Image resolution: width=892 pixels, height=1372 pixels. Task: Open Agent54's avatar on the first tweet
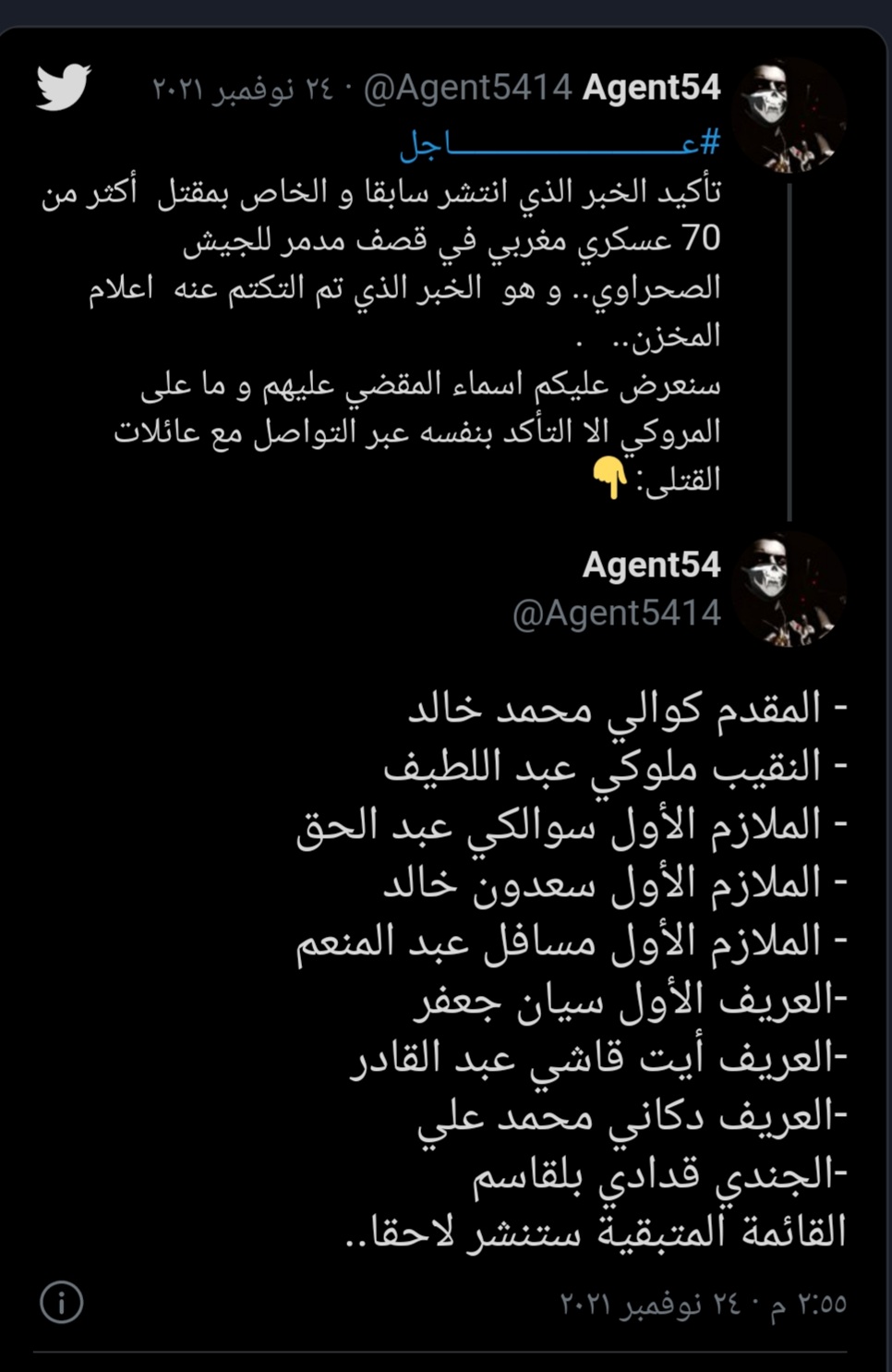(x=790, y=116)
